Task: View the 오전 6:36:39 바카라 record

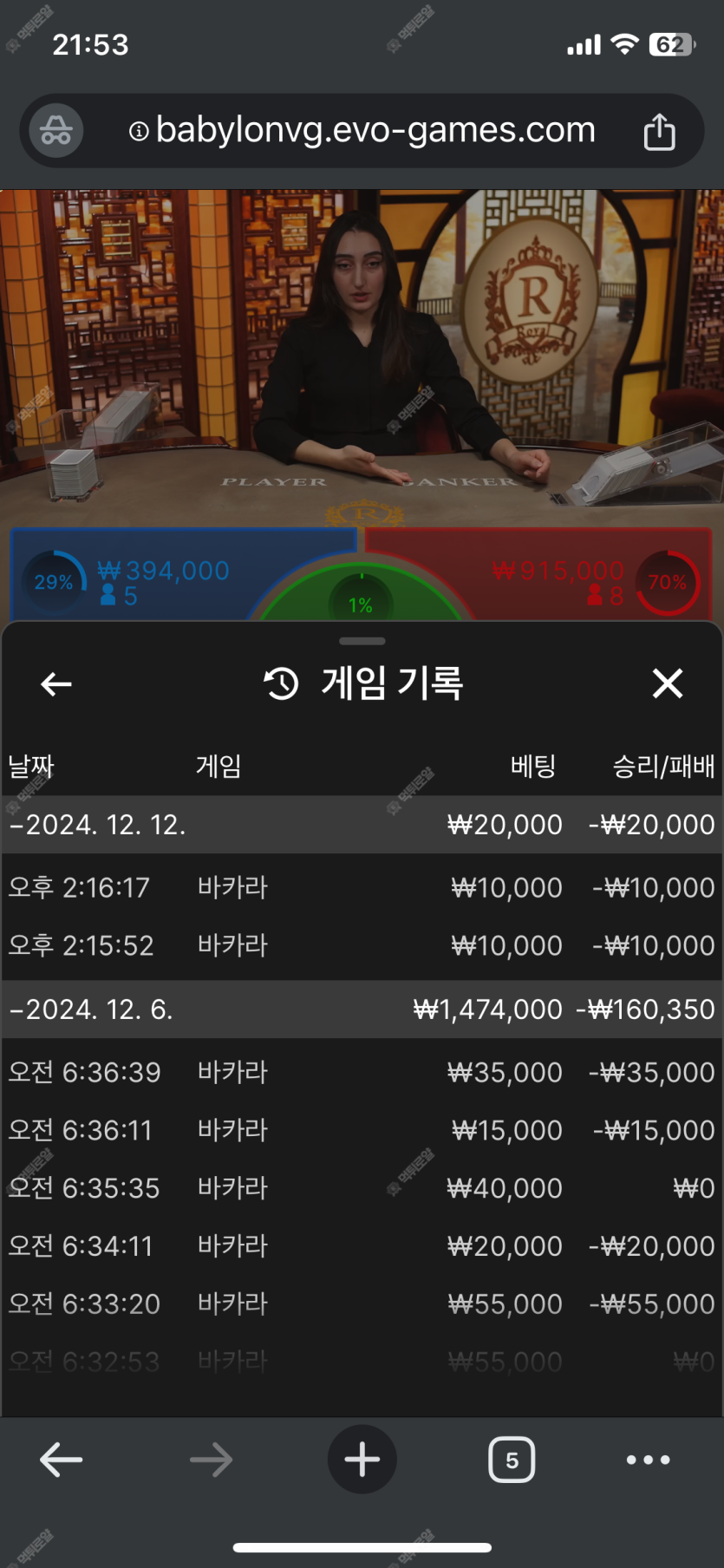Action: click(x=362, y=1073)
